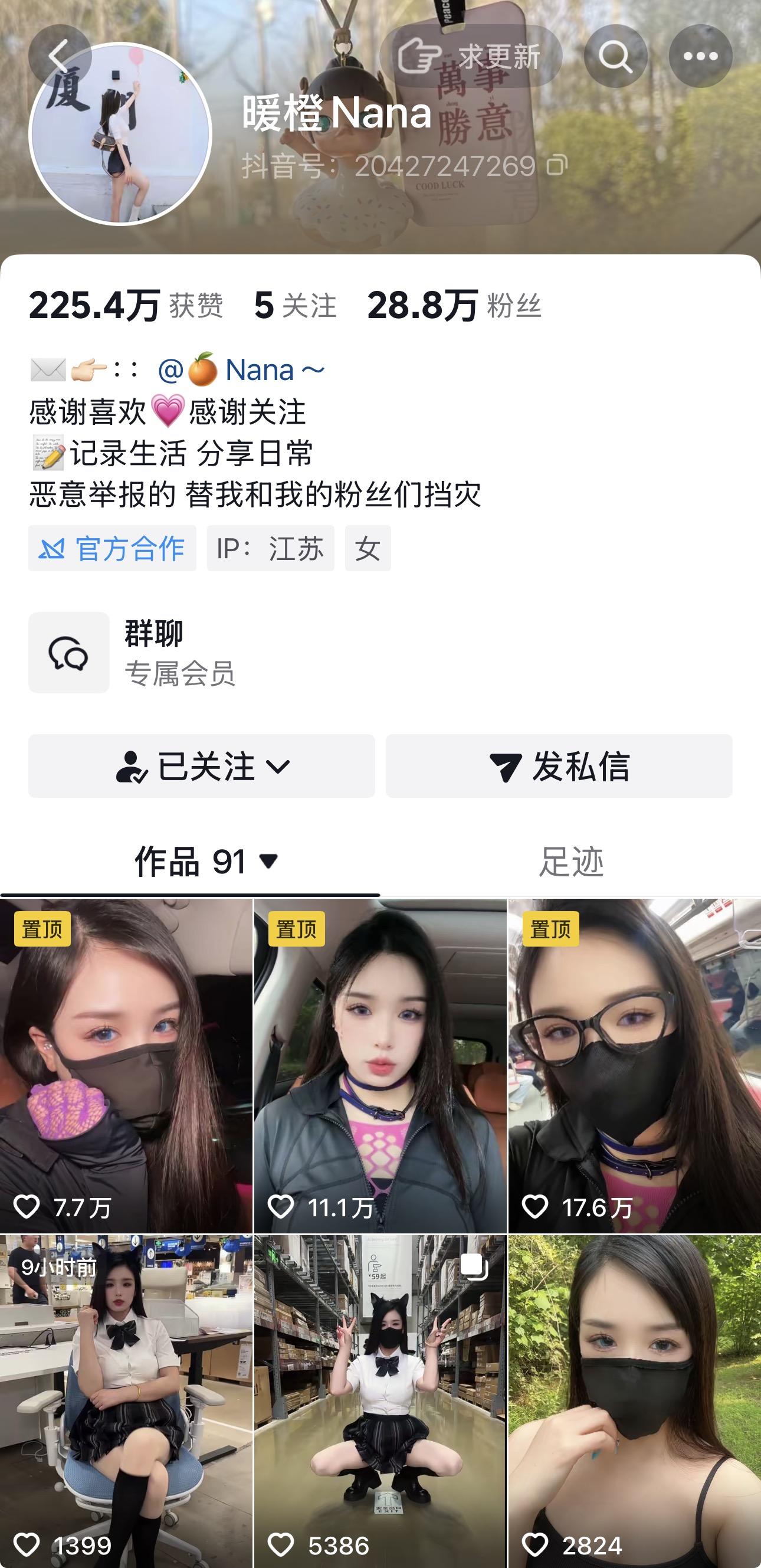The width and height of the screenshot is (761, 1568).
Task: Open the profile avatar picture
Action: click(x=120, y=134)
